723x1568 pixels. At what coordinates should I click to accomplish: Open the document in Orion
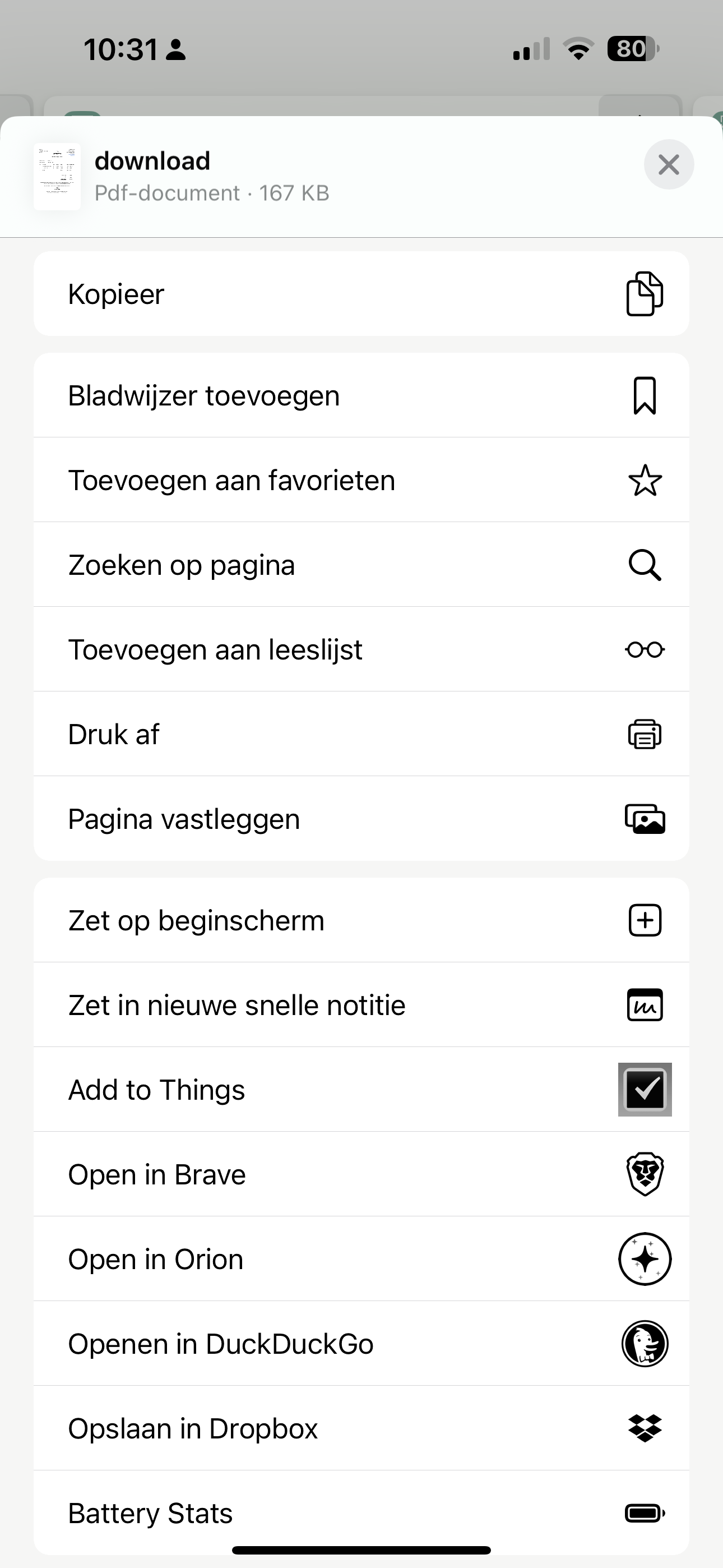(361, 1259)
